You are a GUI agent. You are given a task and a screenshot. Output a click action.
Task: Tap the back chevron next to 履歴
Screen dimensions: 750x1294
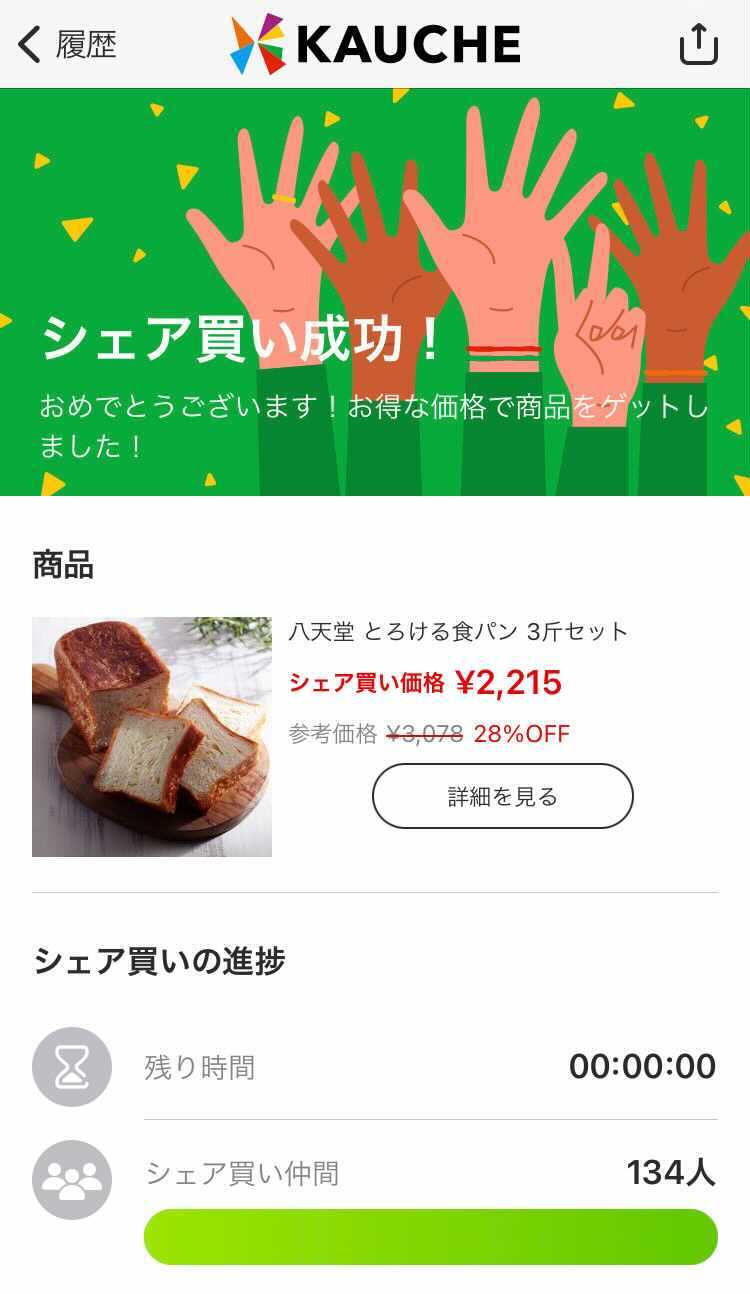[x=26, y=44]
